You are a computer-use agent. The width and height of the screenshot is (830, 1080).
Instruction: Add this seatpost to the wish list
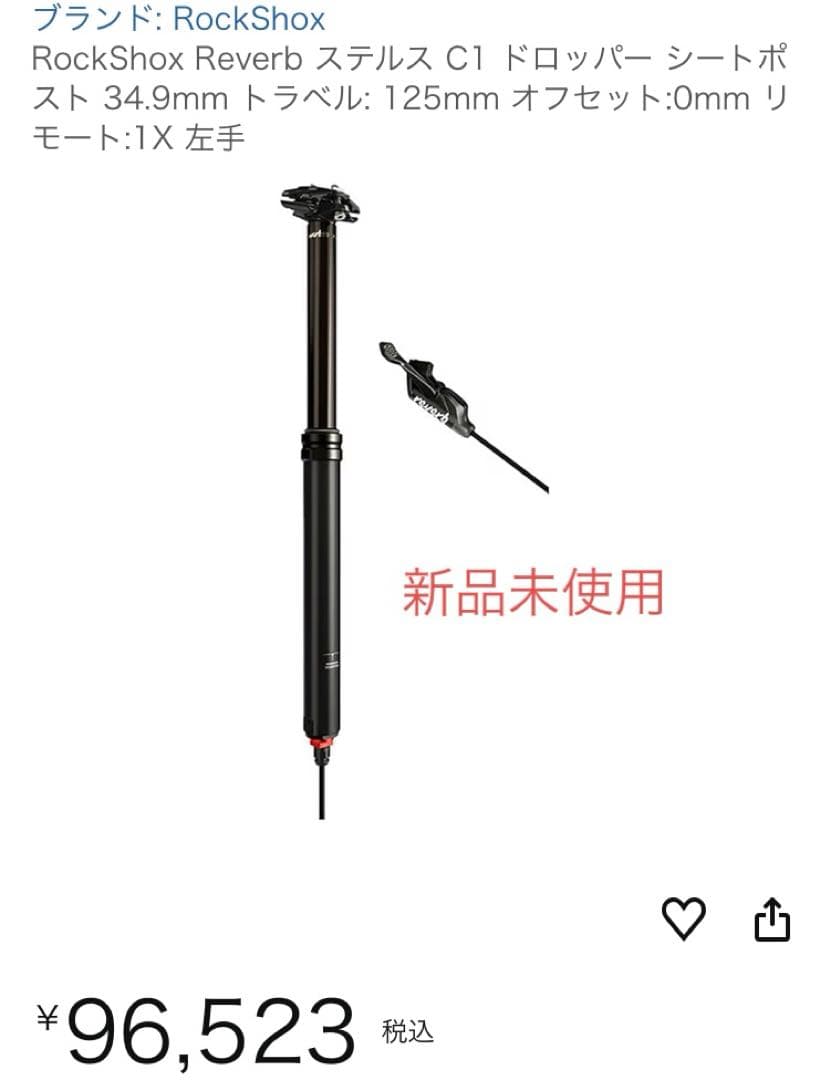[684, 919]
